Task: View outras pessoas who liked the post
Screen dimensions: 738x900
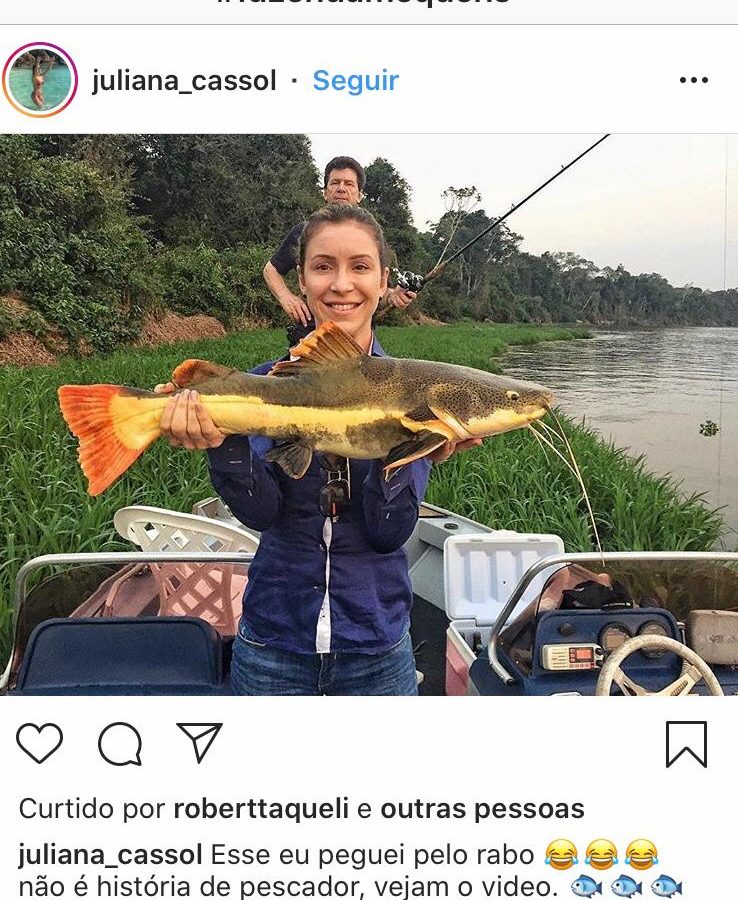Action: [482, 808]
